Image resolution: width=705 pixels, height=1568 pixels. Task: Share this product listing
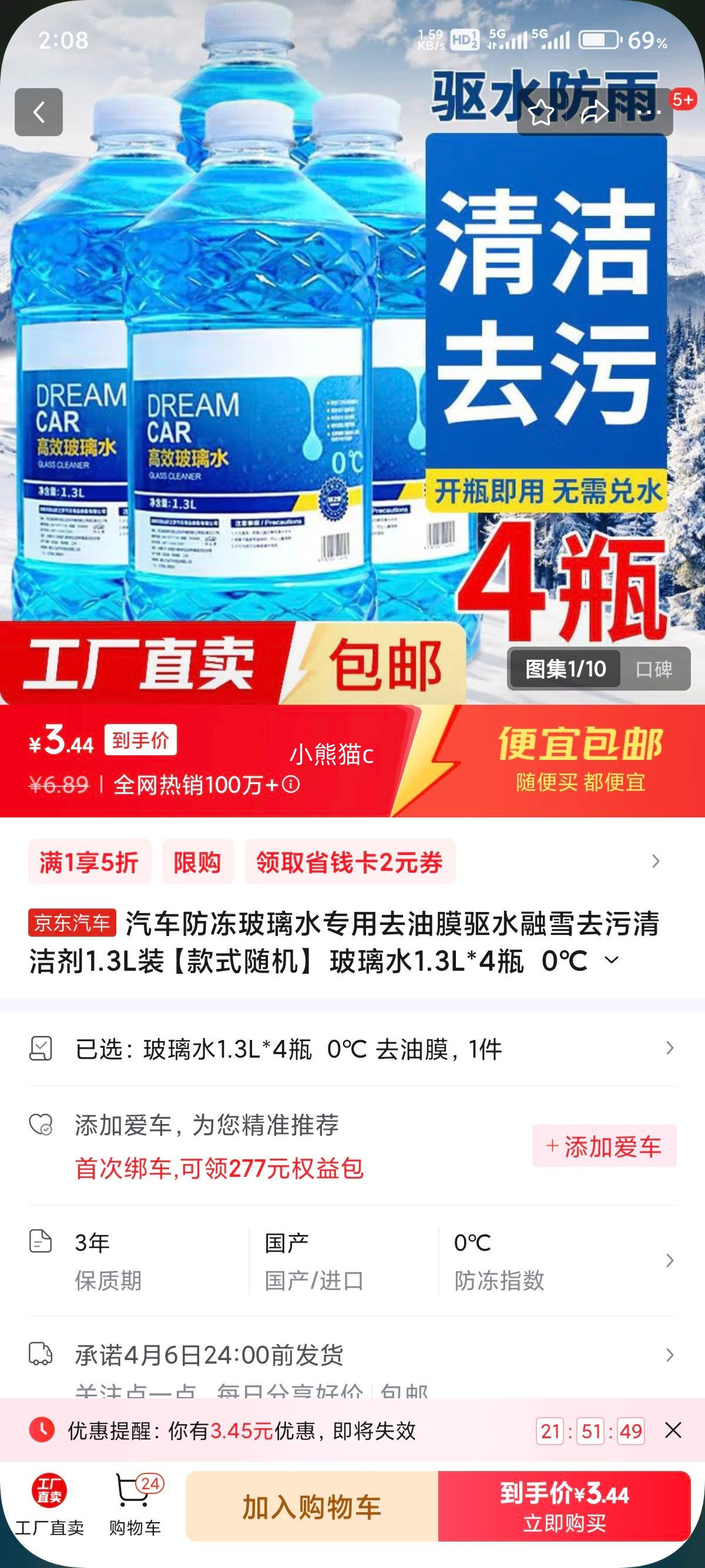click(594, 113)
